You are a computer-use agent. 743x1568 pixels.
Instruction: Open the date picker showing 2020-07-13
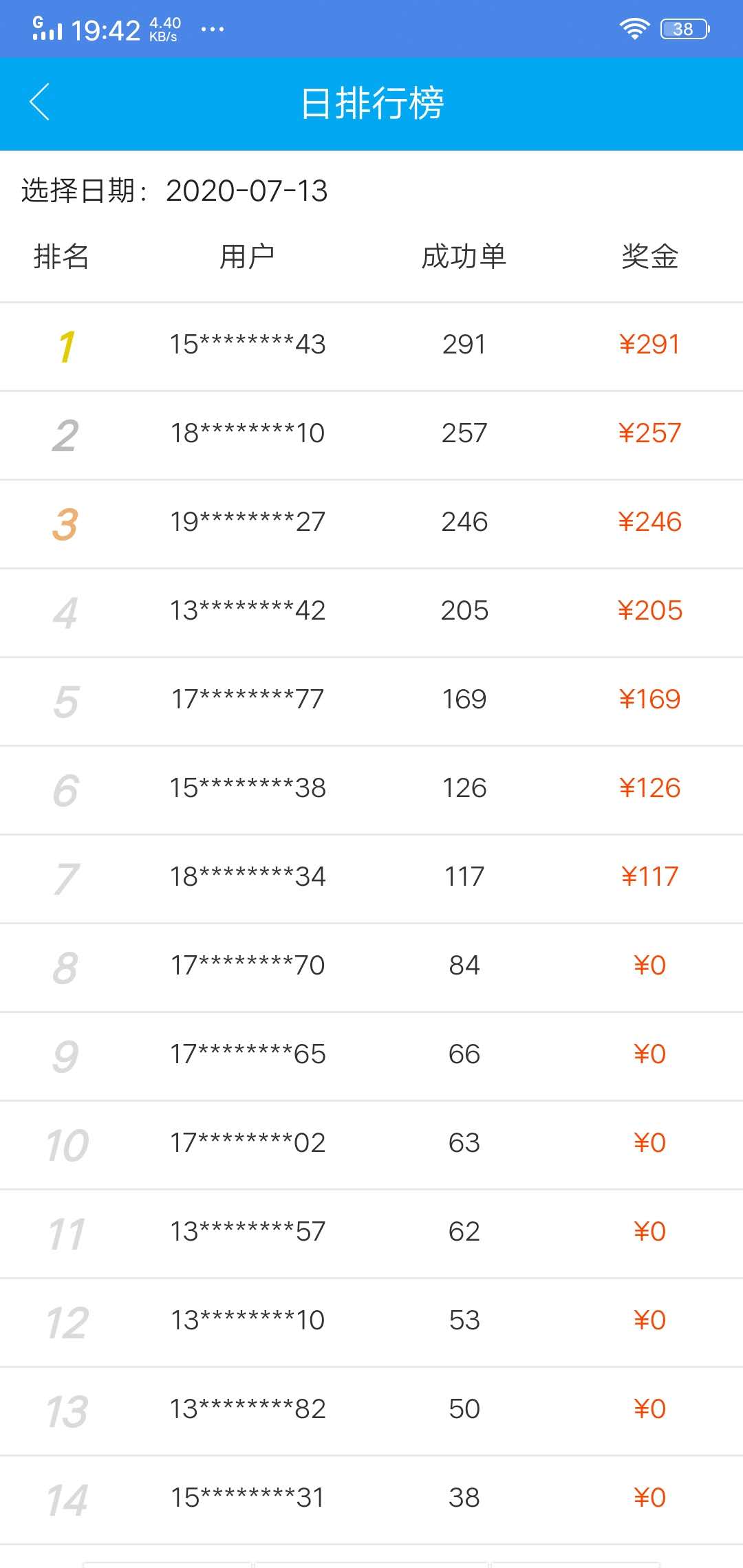pyautogui.click(x=246, y=190)
